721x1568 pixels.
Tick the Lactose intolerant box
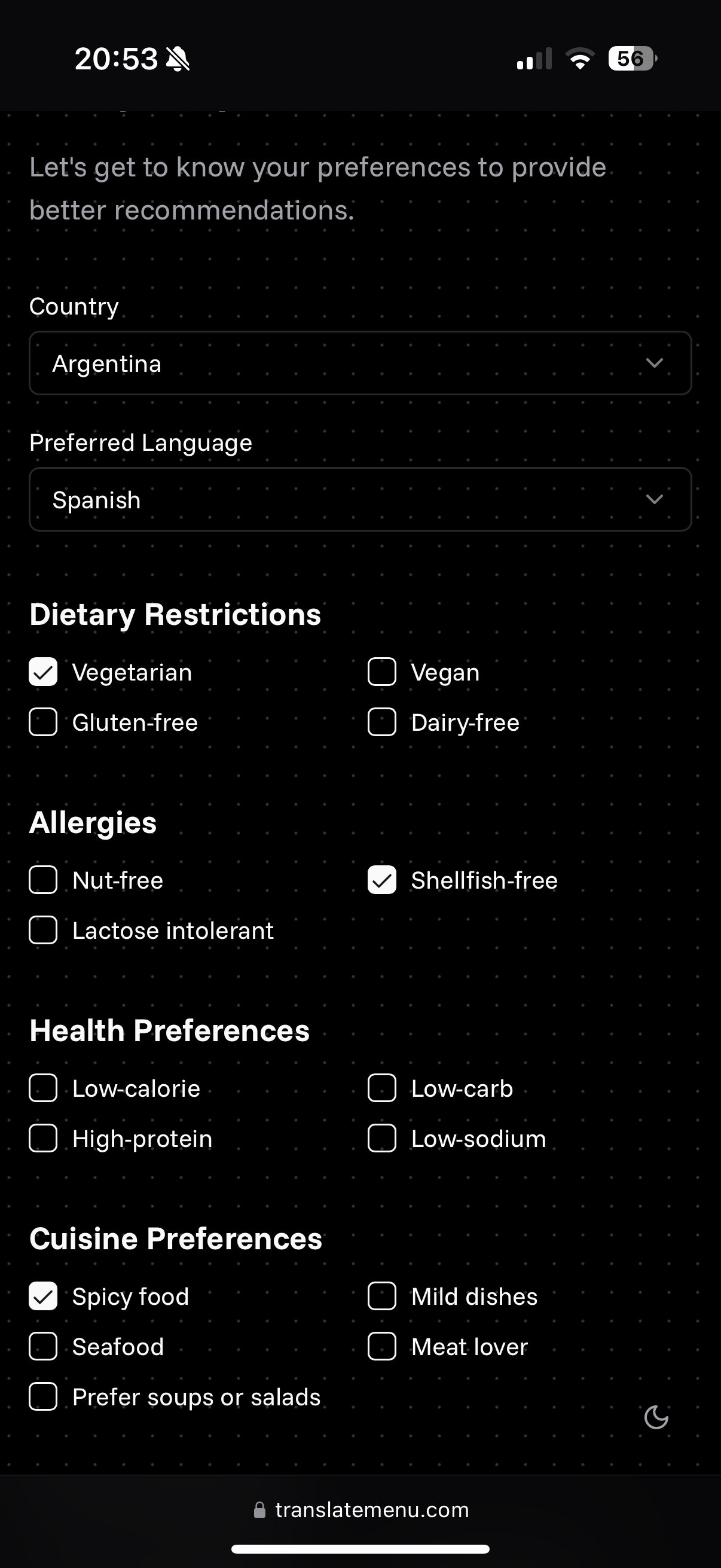click(x=43, y=931)
